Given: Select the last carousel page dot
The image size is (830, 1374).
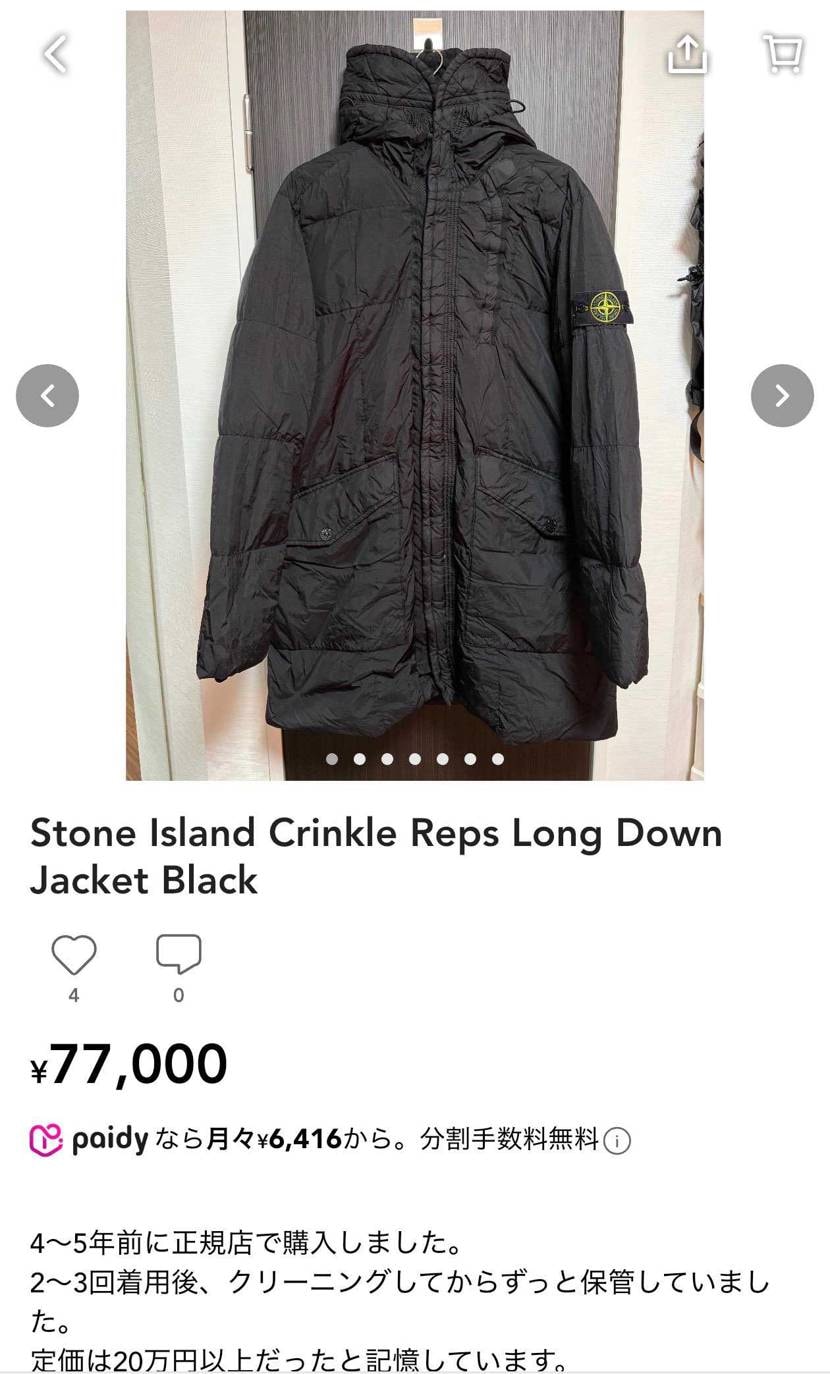Looking at the screenshot, I should click(497, 758).
